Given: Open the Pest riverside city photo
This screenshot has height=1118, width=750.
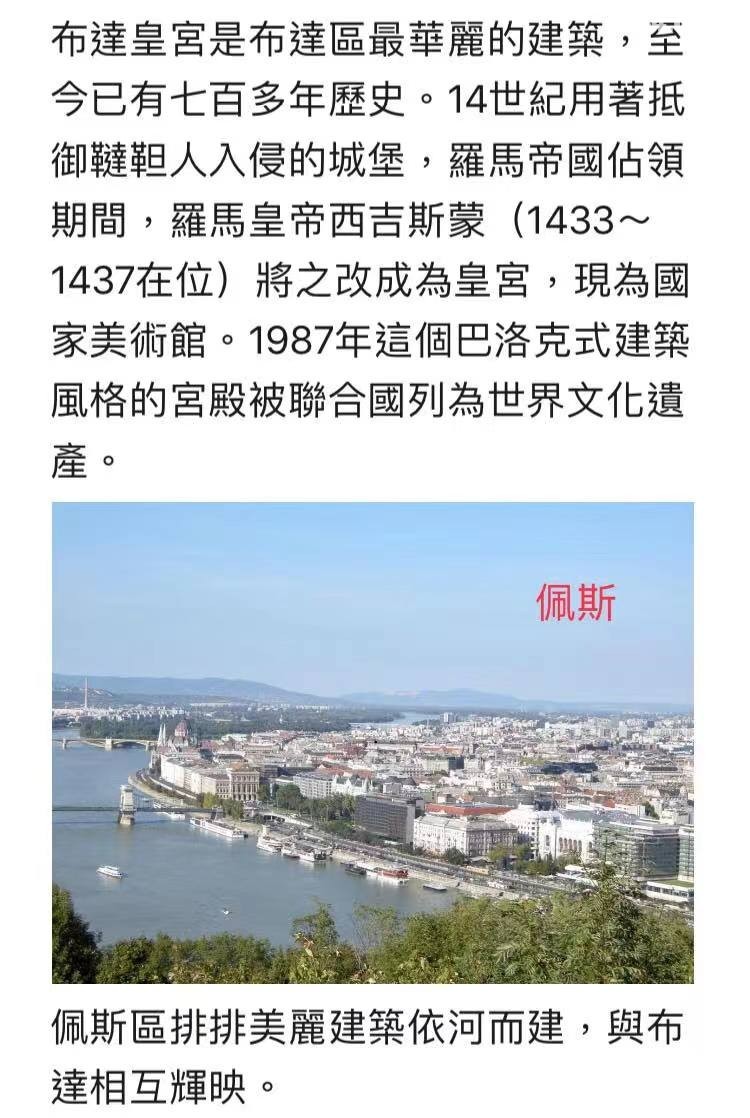Looking at the screenshot, I should tap(372, 742).
